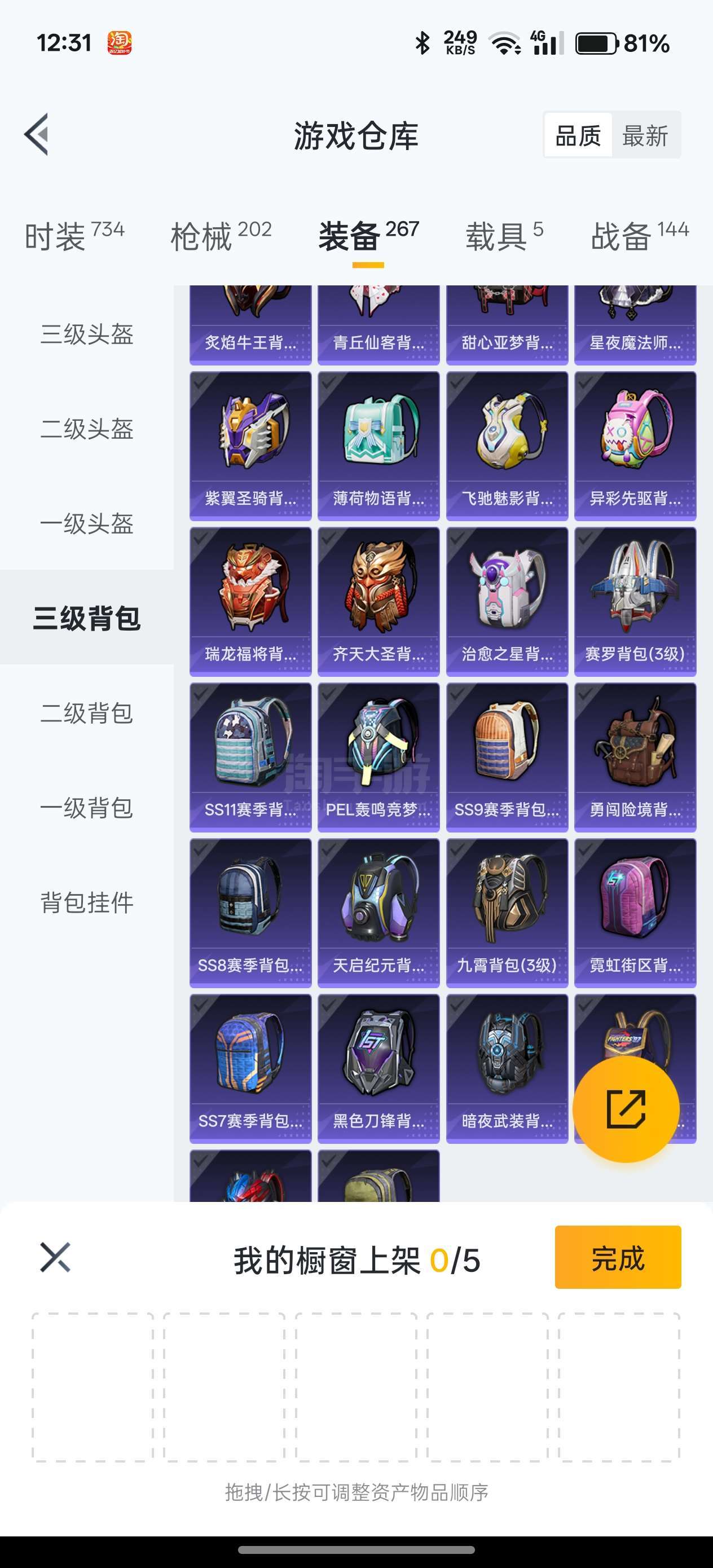Viewport: 713px width, 1568px height.
Task: Open the 载具 tab
Action: (504, 236)
